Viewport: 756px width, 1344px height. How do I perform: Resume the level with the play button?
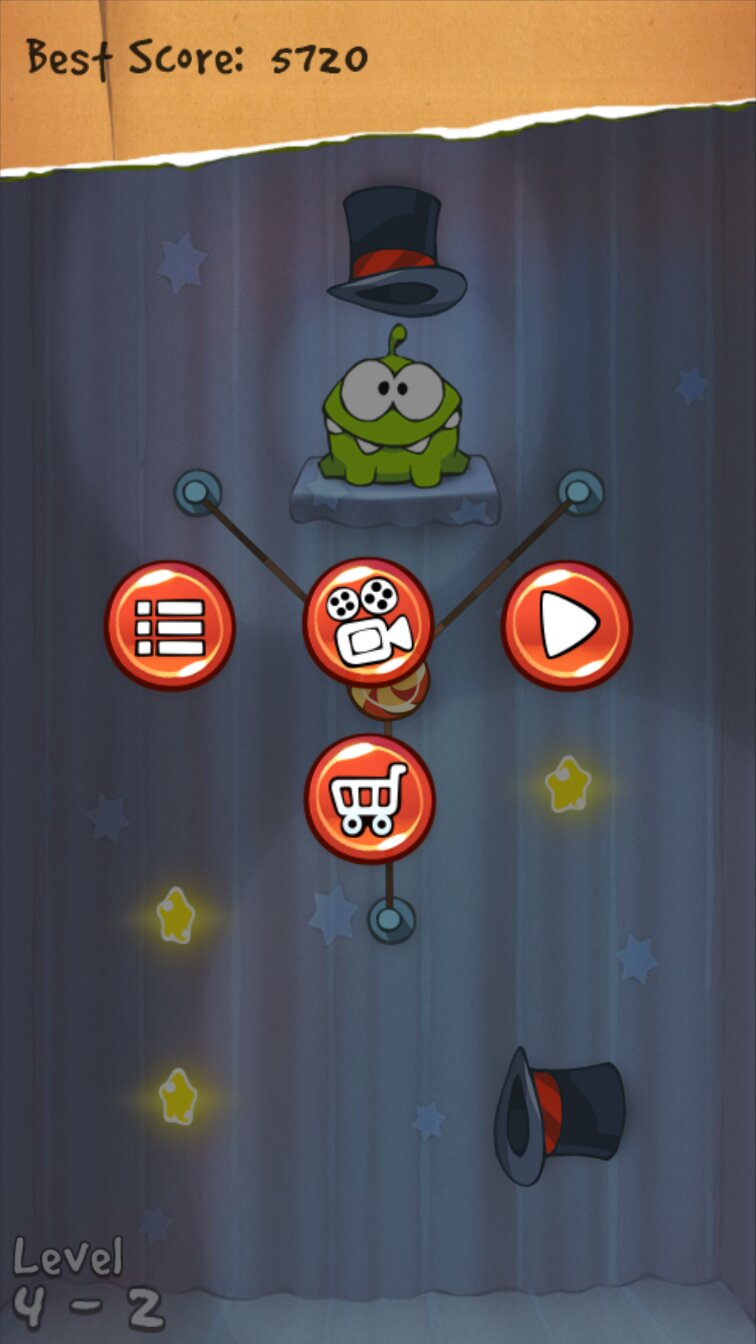(x=566, y=626)
